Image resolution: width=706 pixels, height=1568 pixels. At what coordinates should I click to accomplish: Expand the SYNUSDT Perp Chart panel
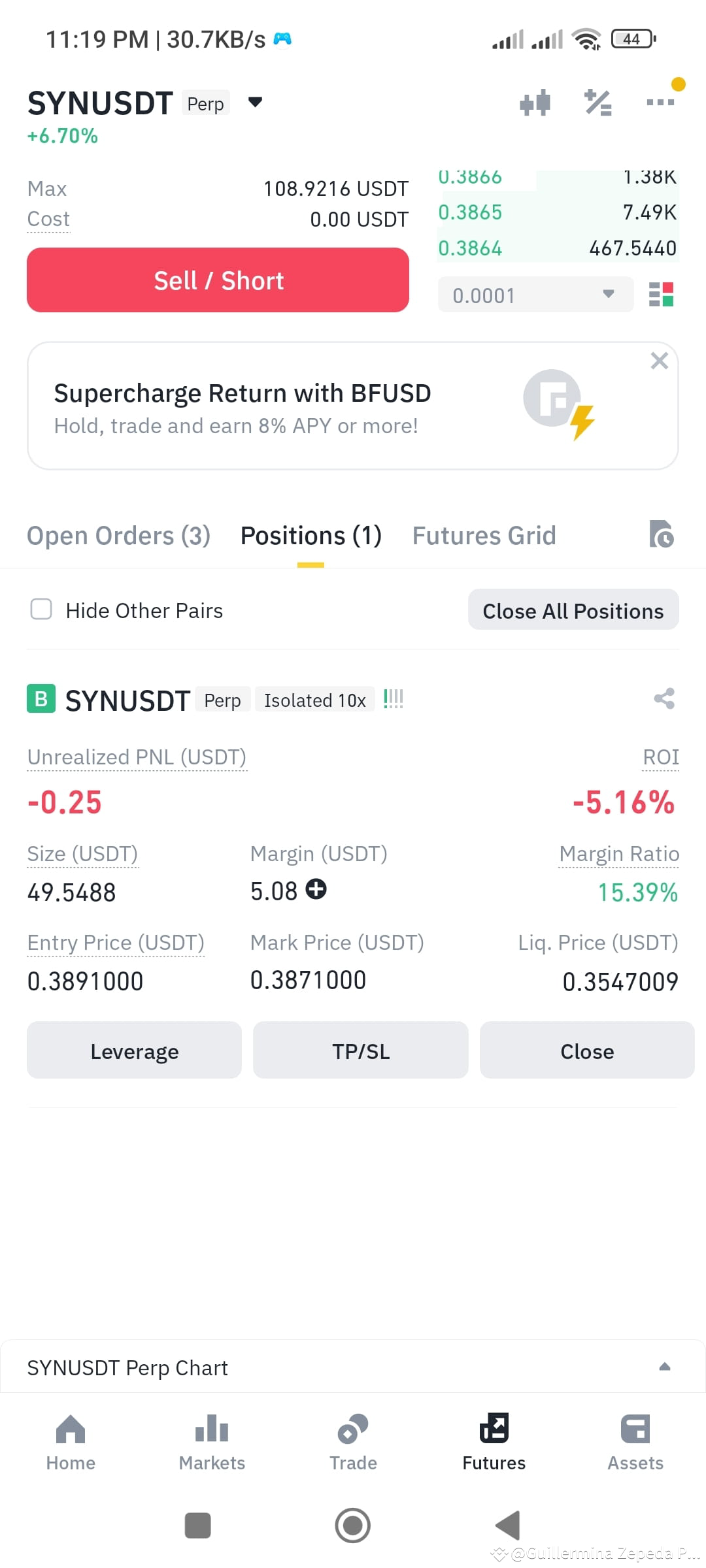pos(665,1367)
